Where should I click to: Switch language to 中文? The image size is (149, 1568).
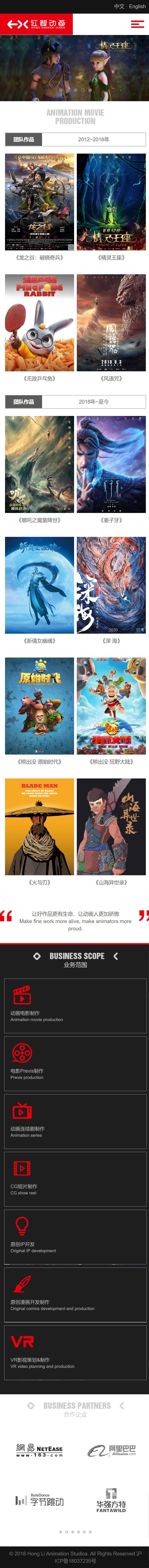119,7
